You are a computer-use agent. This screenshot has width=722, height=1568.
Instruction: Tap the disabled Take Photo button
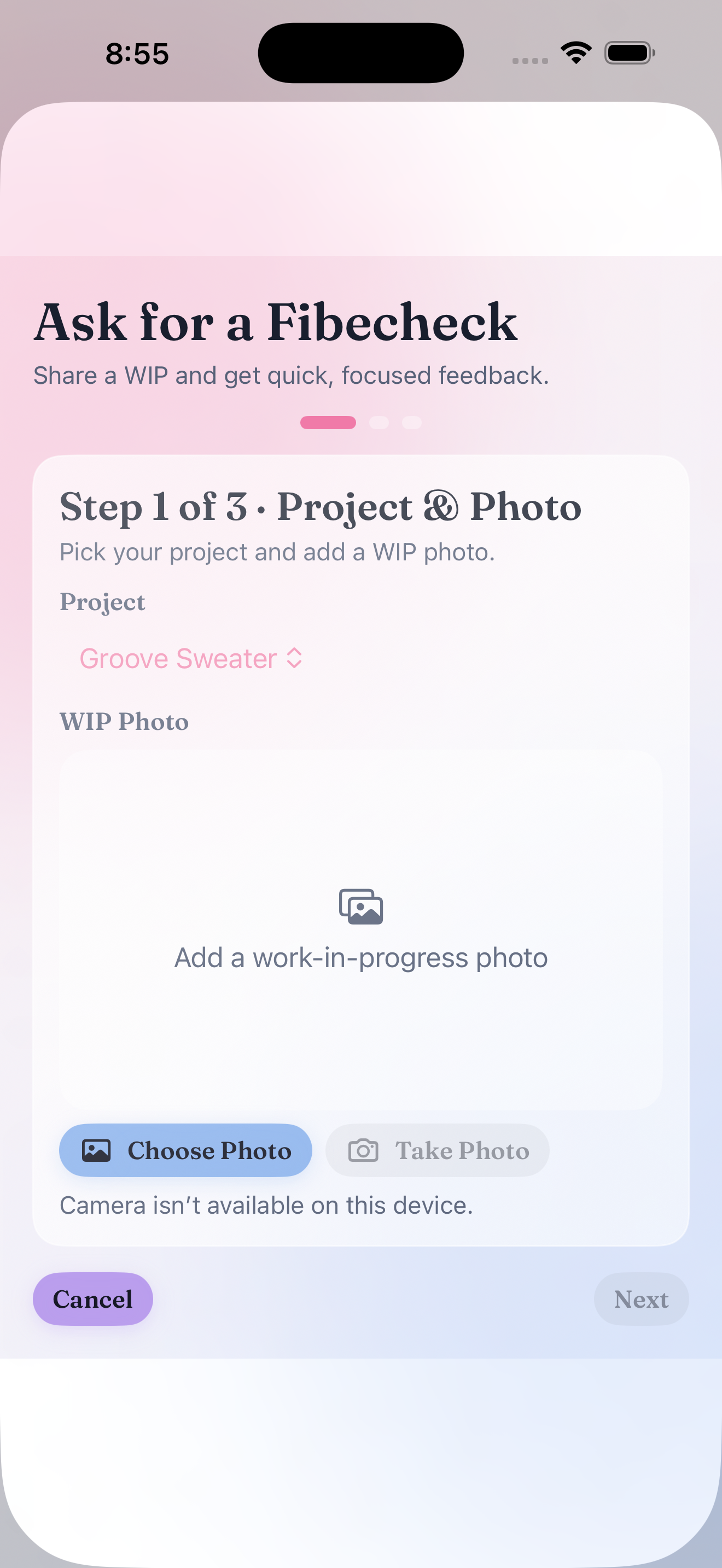436,1150
